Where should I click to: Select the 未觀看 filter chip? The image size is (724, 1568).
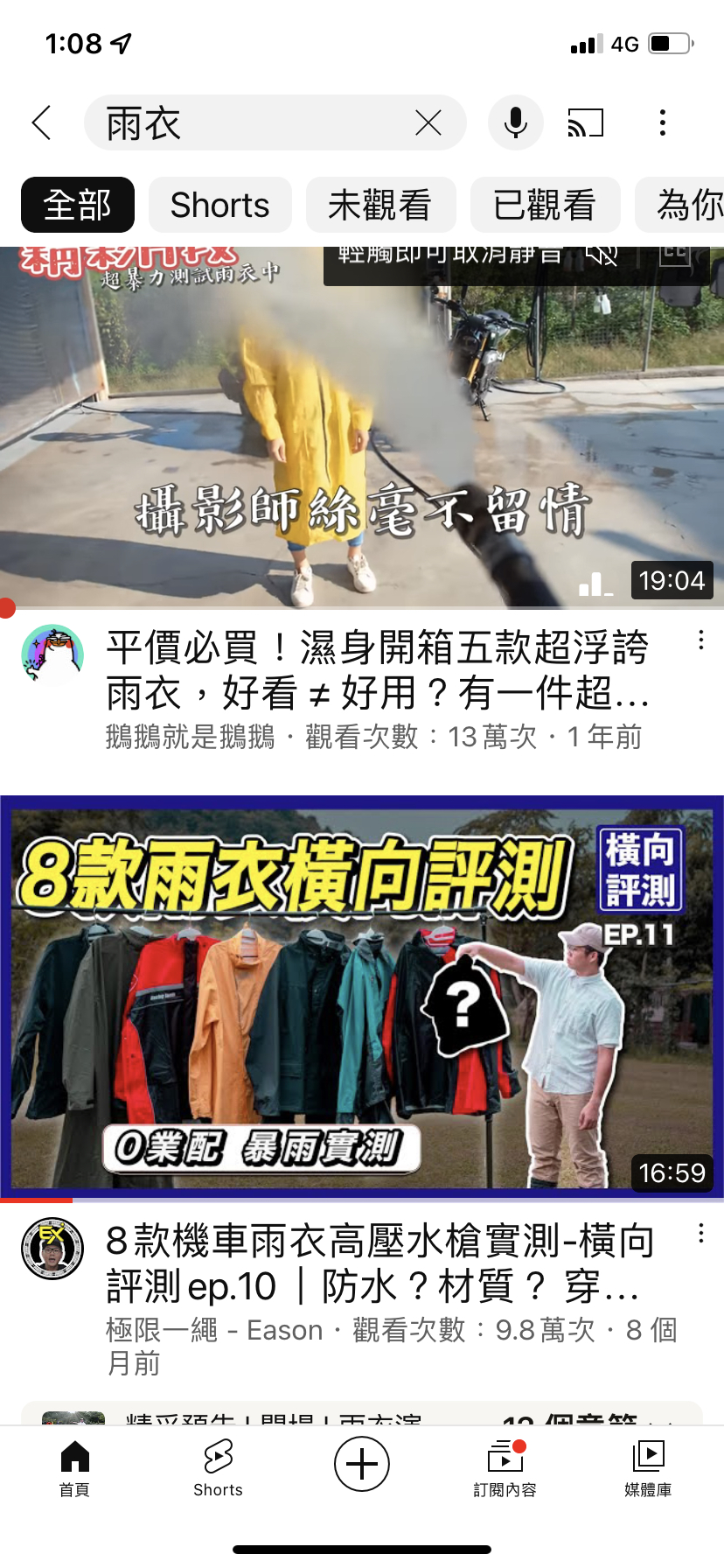(380, 205)
